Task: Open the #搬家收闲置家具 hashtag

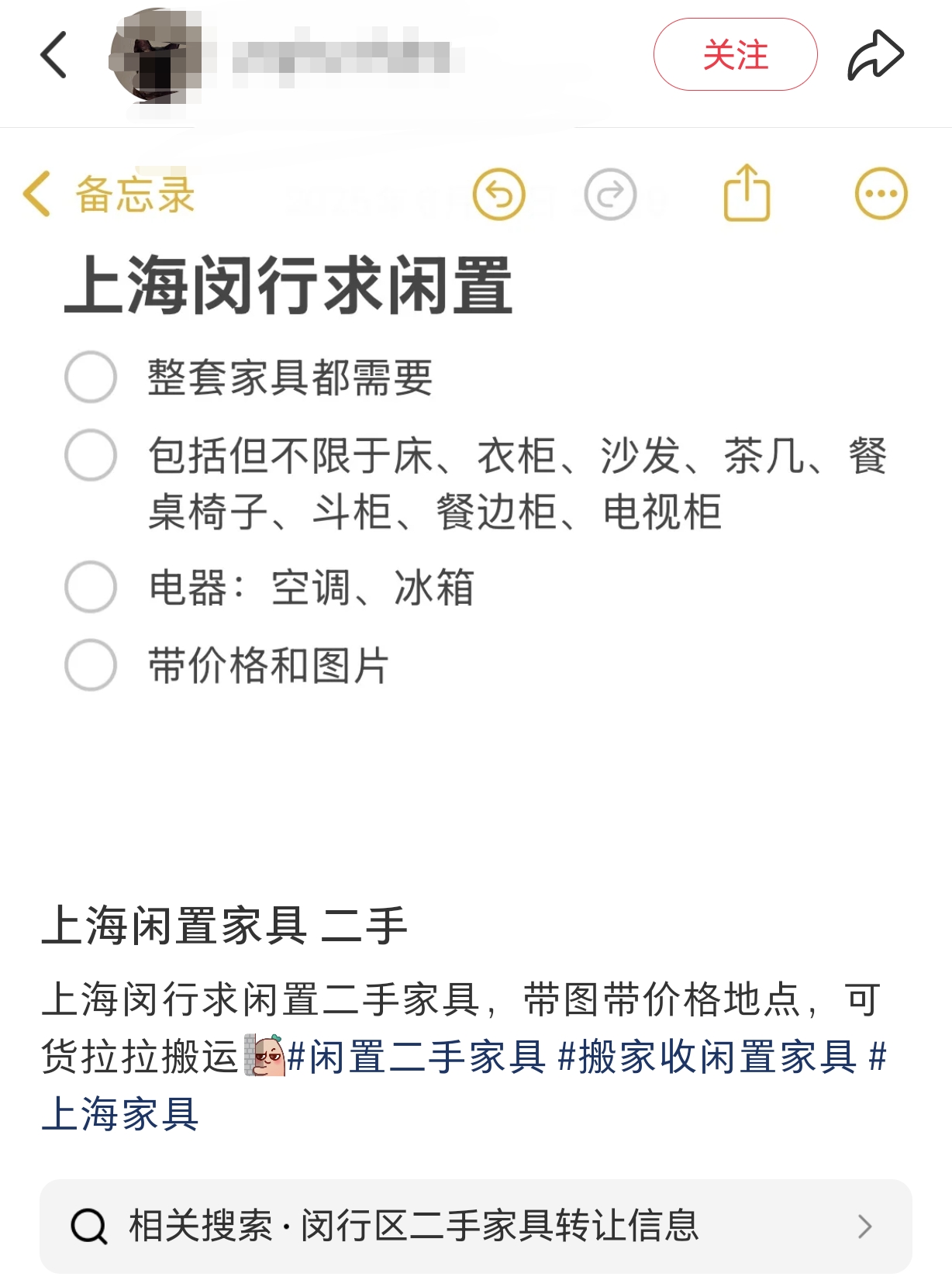Action: point(706,1057)
